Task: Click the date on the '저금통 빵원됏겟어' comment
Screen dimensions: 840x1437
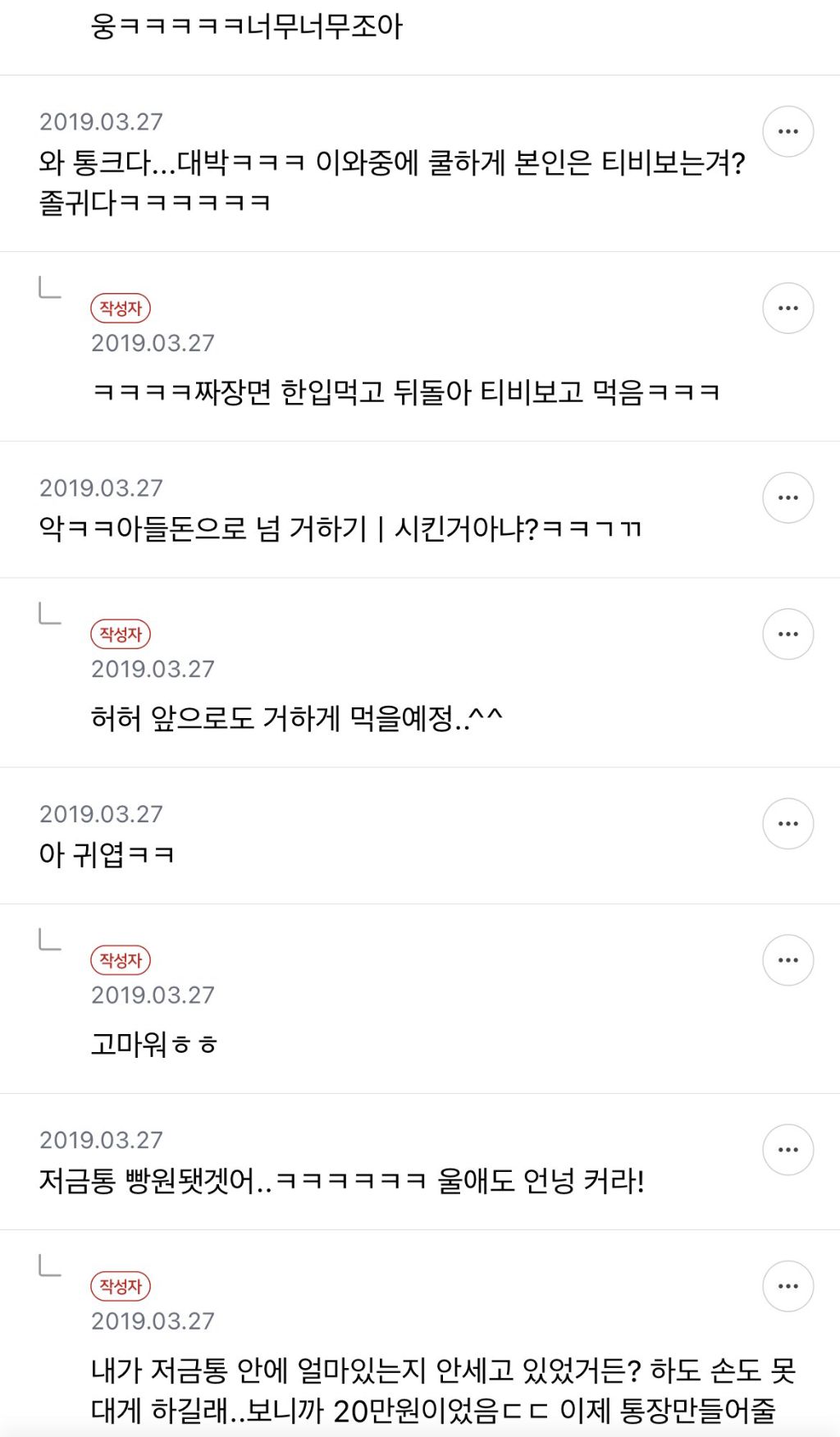Action: pyautogui.click(x=102, y=1139)
